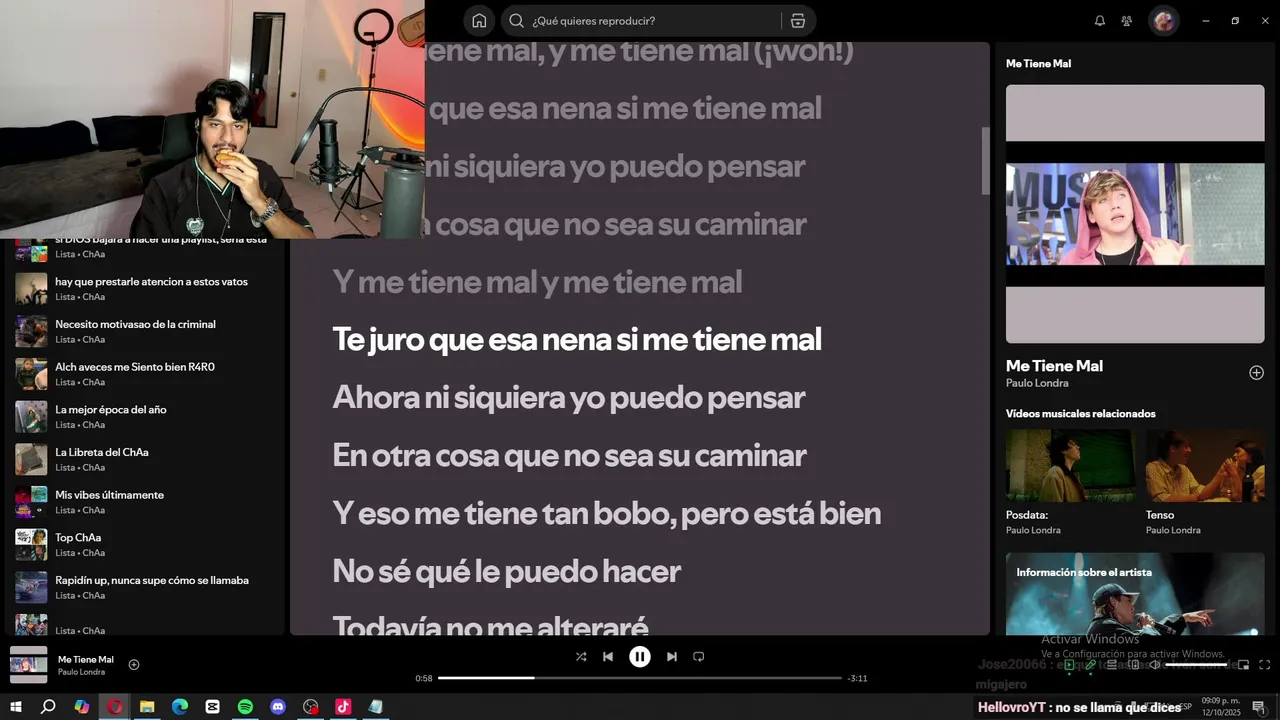Toggle the repeat button
This screenshot has width=1280, height=720.
(x=699, y=657)
